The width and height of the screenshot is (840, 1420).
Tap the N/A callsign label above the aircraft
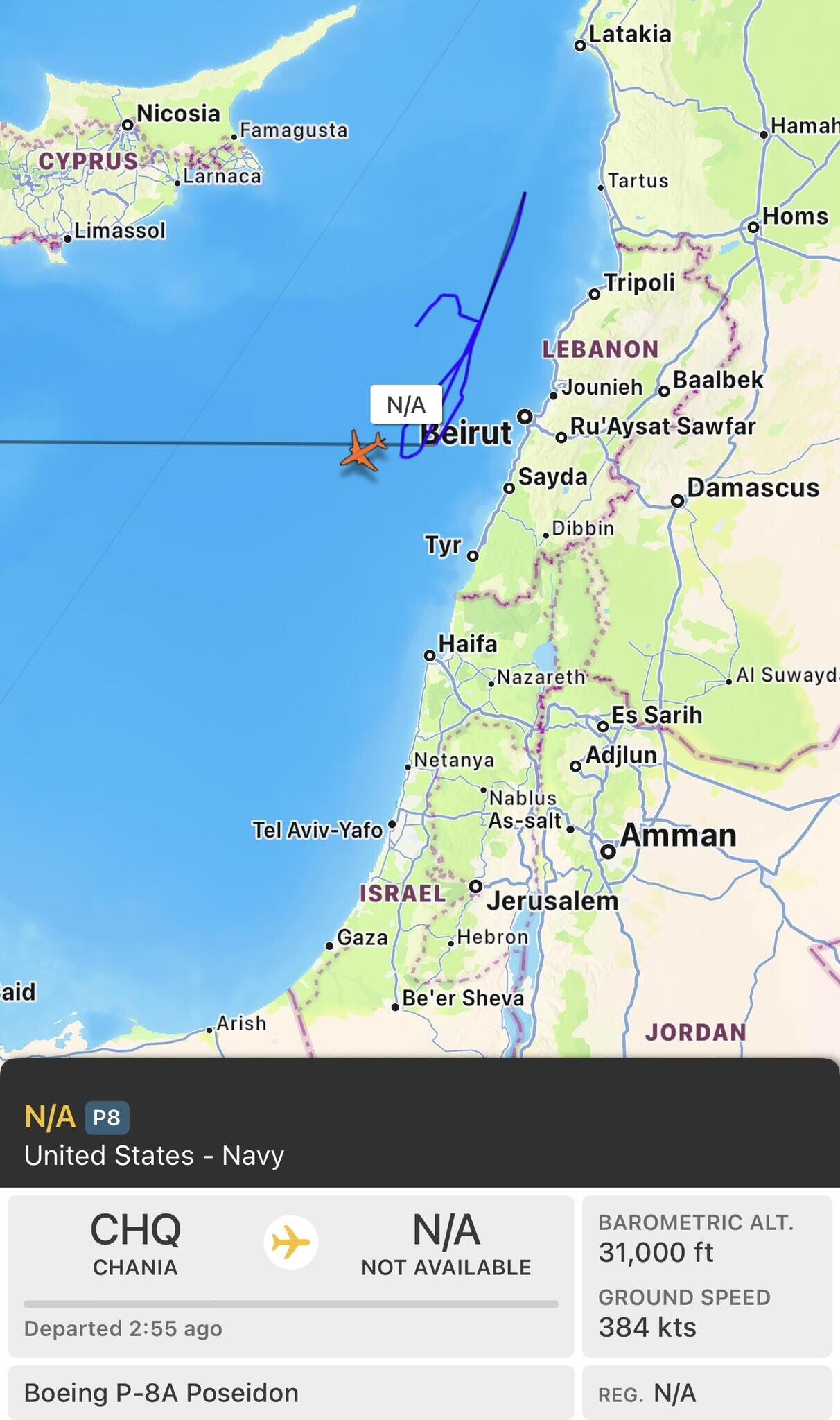point(406,404)
